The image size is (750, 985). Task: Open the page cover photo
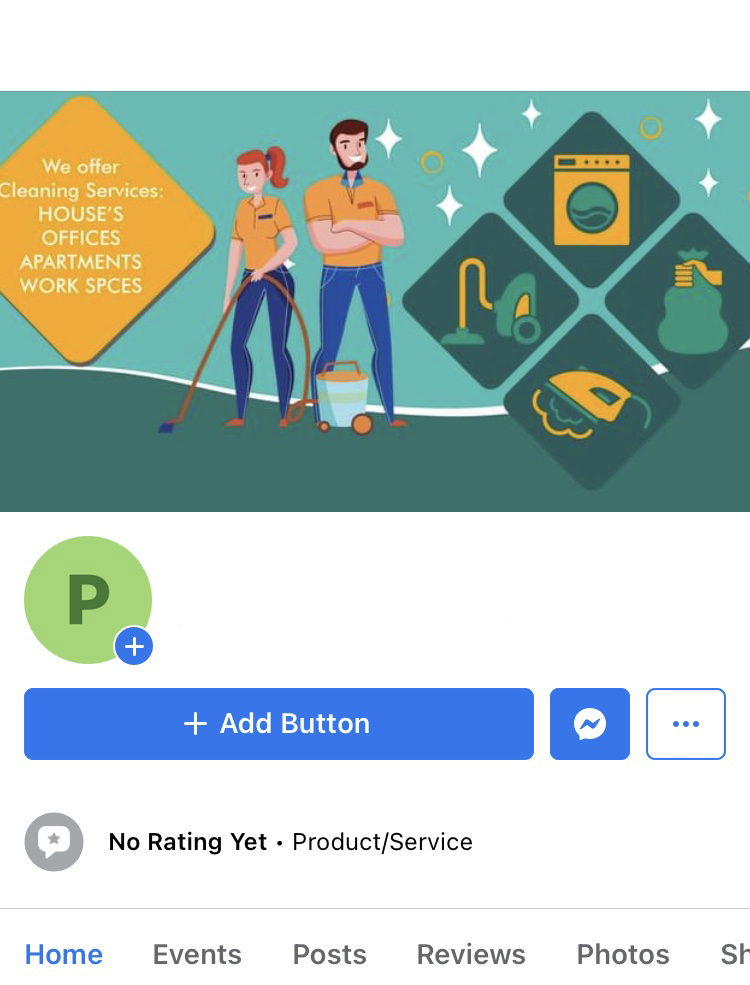375,301
